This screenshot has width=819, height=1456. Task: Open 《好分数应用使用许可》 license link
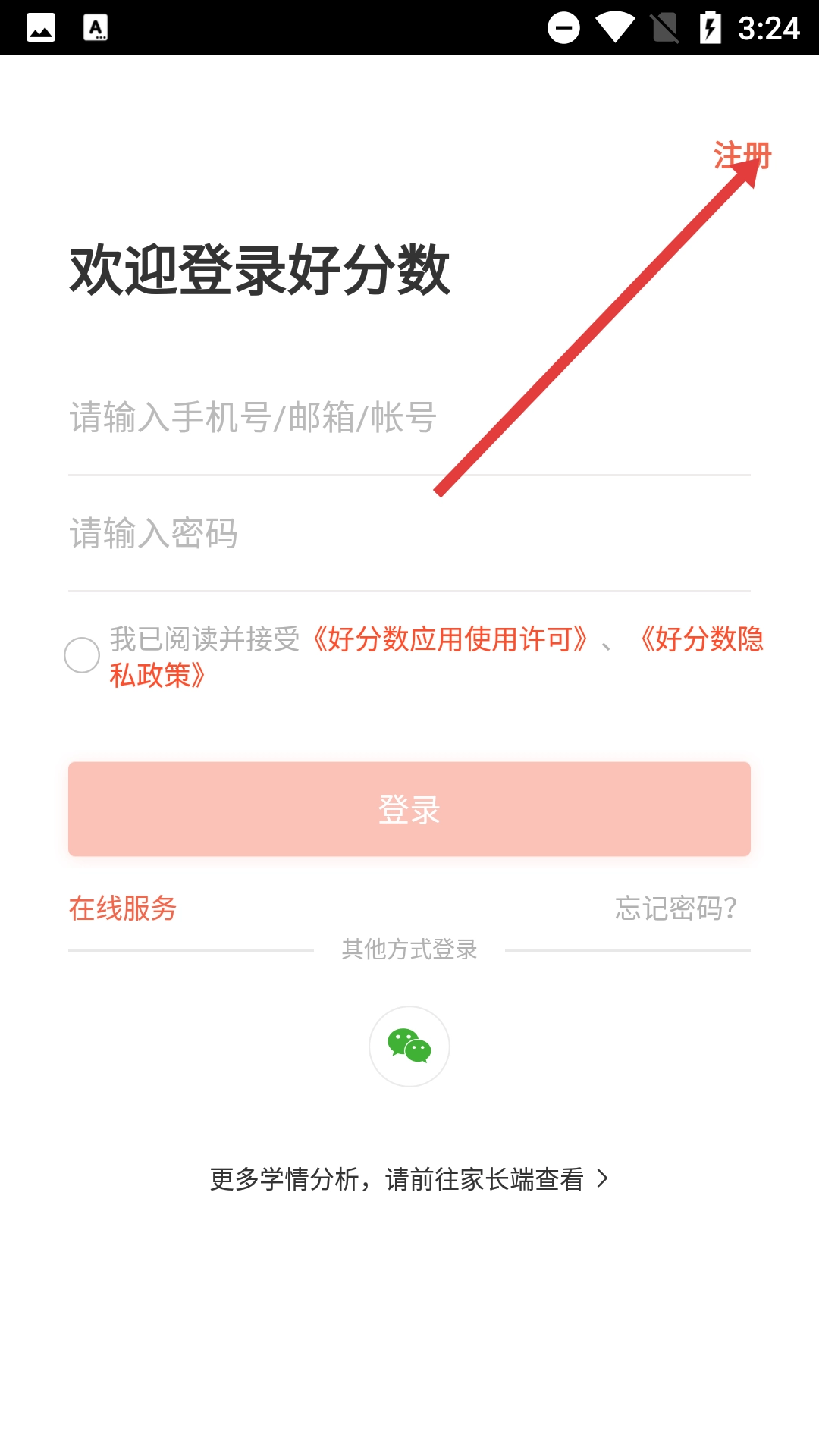[x=450, y=639]
